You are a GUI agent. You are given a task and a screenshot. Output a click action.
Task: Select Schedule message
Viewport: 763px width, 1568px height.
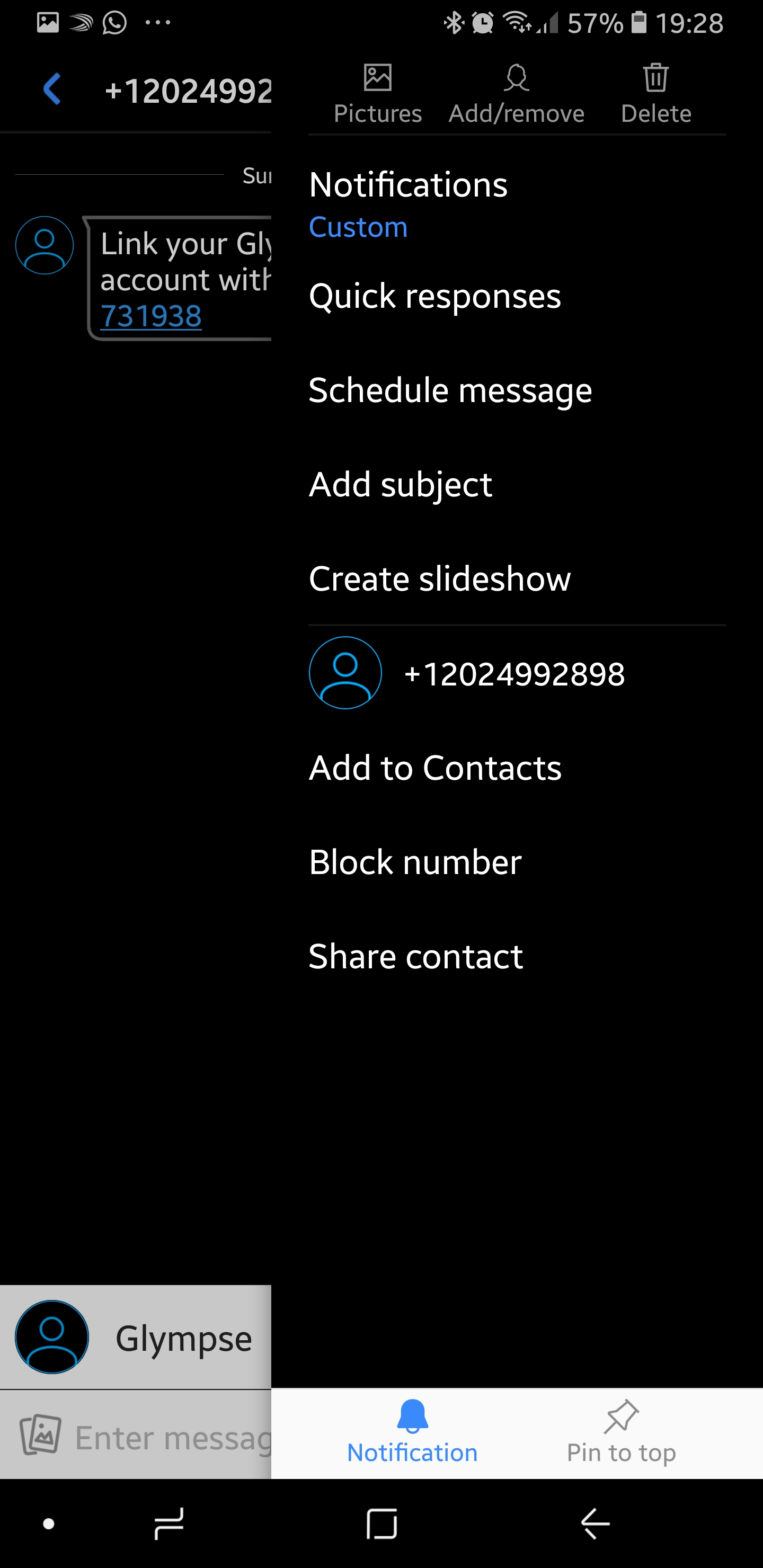pyautogui.click(x=450, y=390)
